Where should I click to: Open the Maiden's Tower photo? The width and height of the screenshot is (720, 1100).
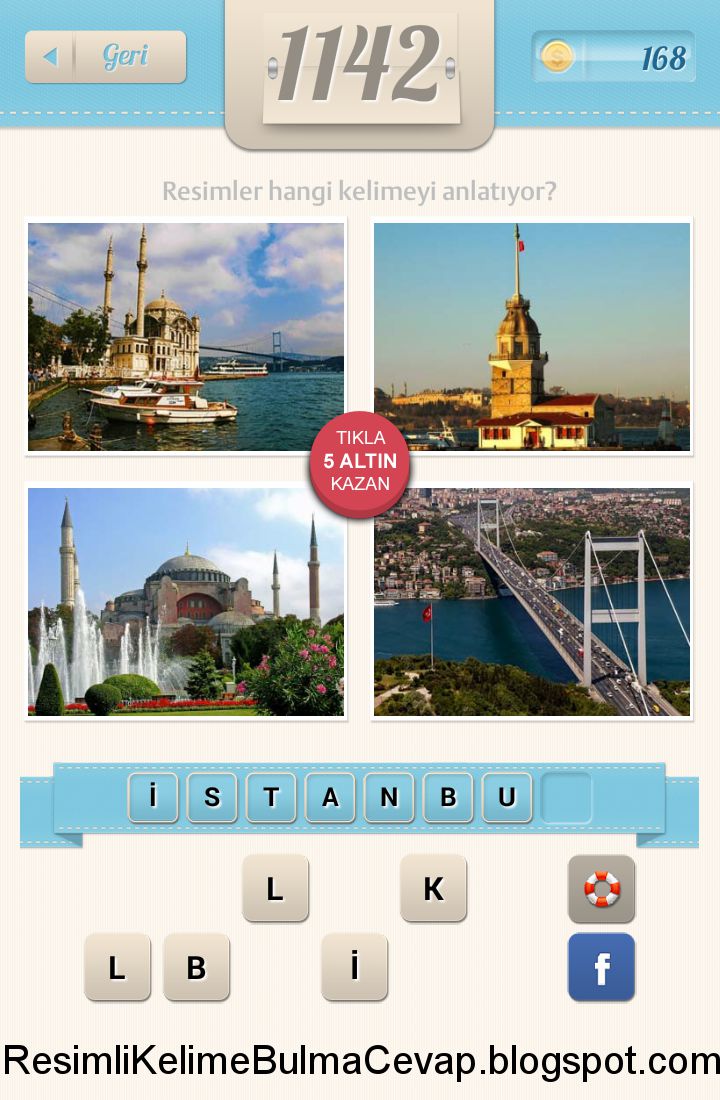532,336
